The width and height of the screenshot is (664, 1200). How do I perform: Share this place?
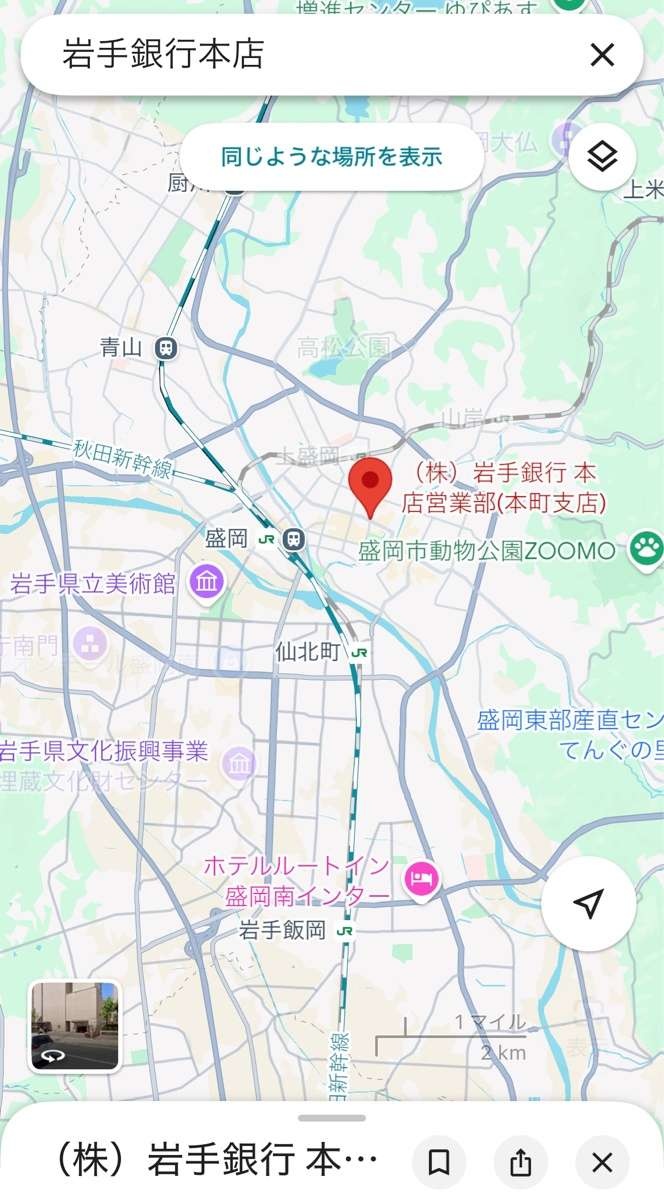pyautogui.click(x=521, y=1162)
